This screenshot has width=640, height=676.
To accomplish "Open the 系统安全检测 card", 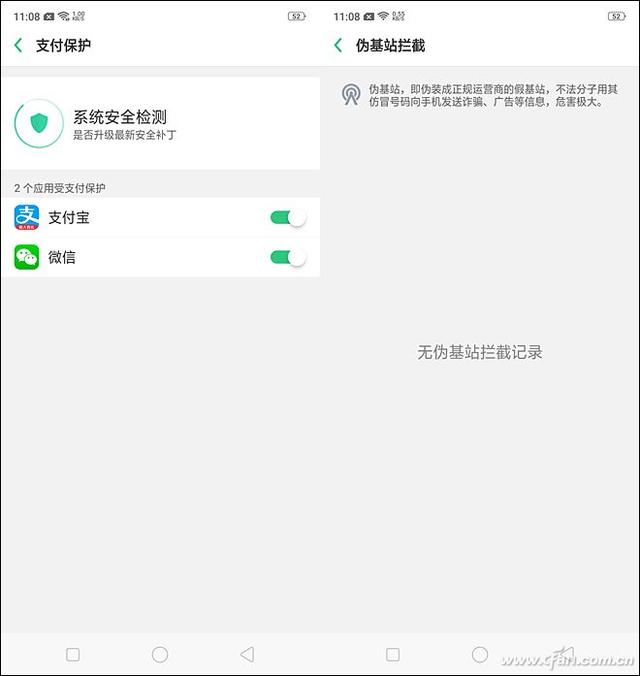I will click(160, 123).
